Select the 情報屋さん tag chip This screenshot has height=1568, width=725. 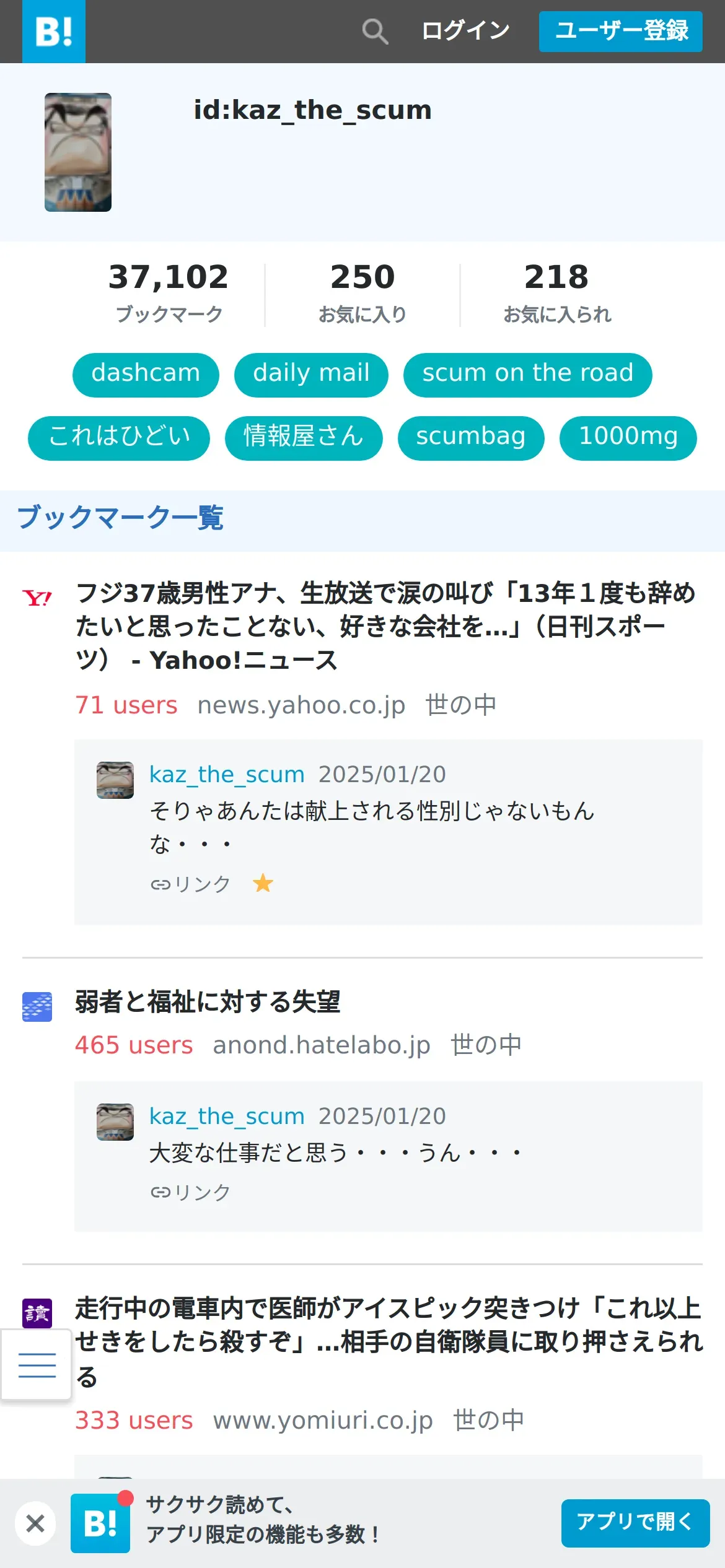coord(303,437)
